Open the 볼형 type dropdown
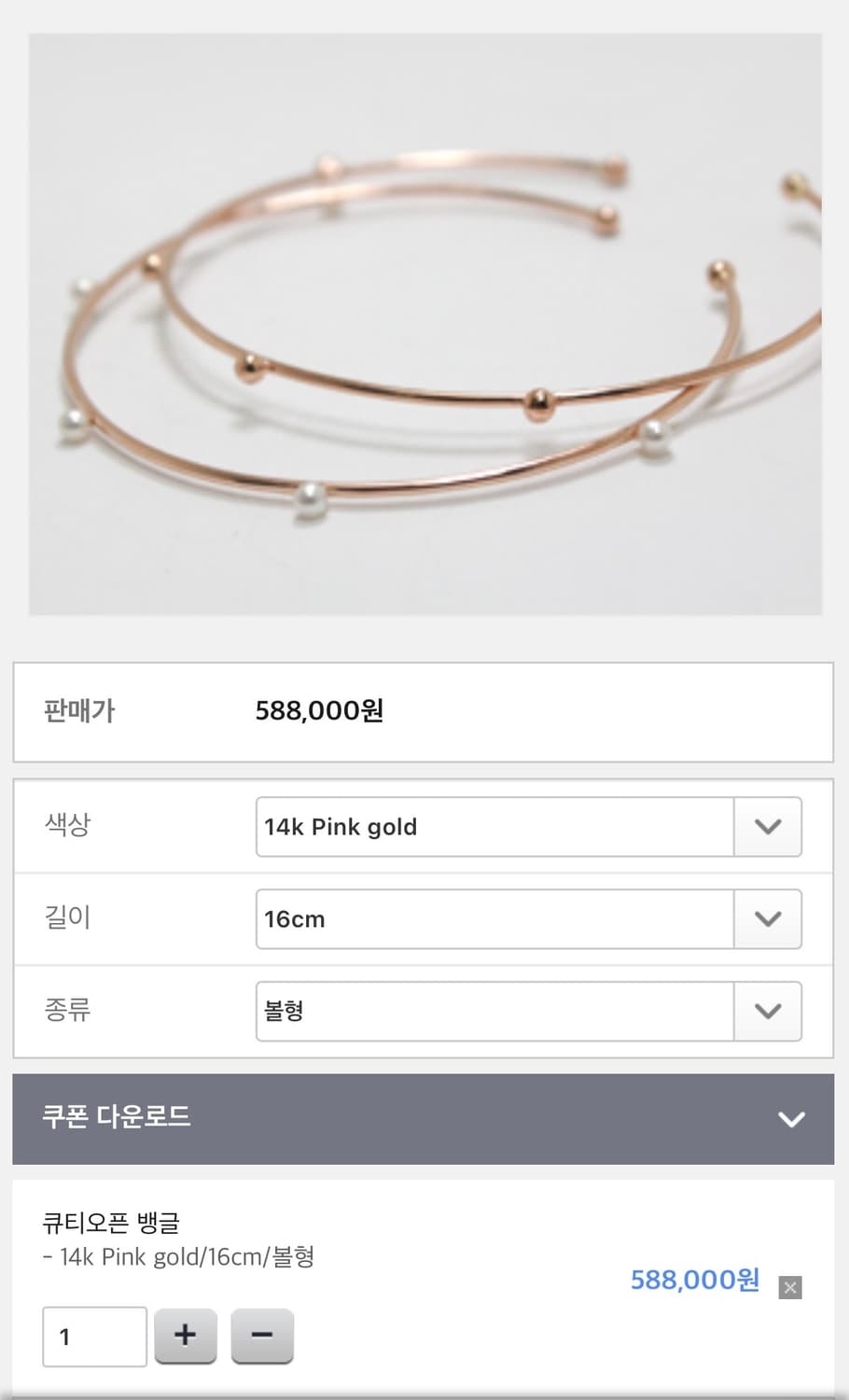 [x=494, y=1011]
